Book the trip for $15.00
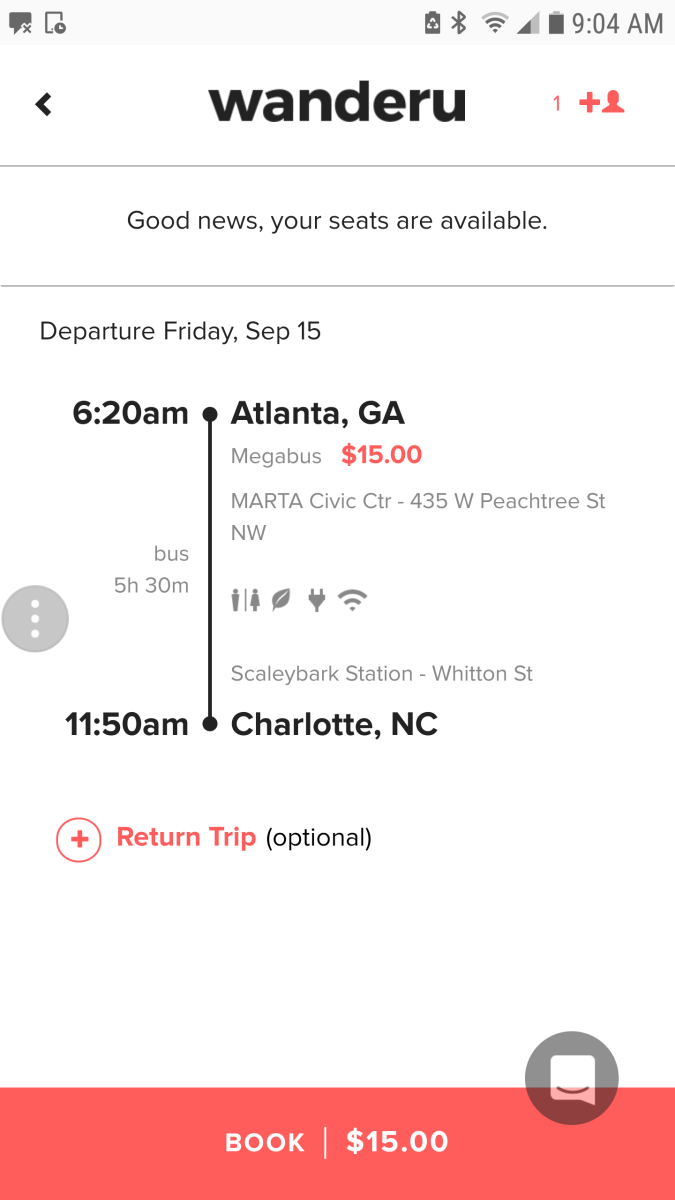Screen dimensions: 675x1200 [337, 1142]
